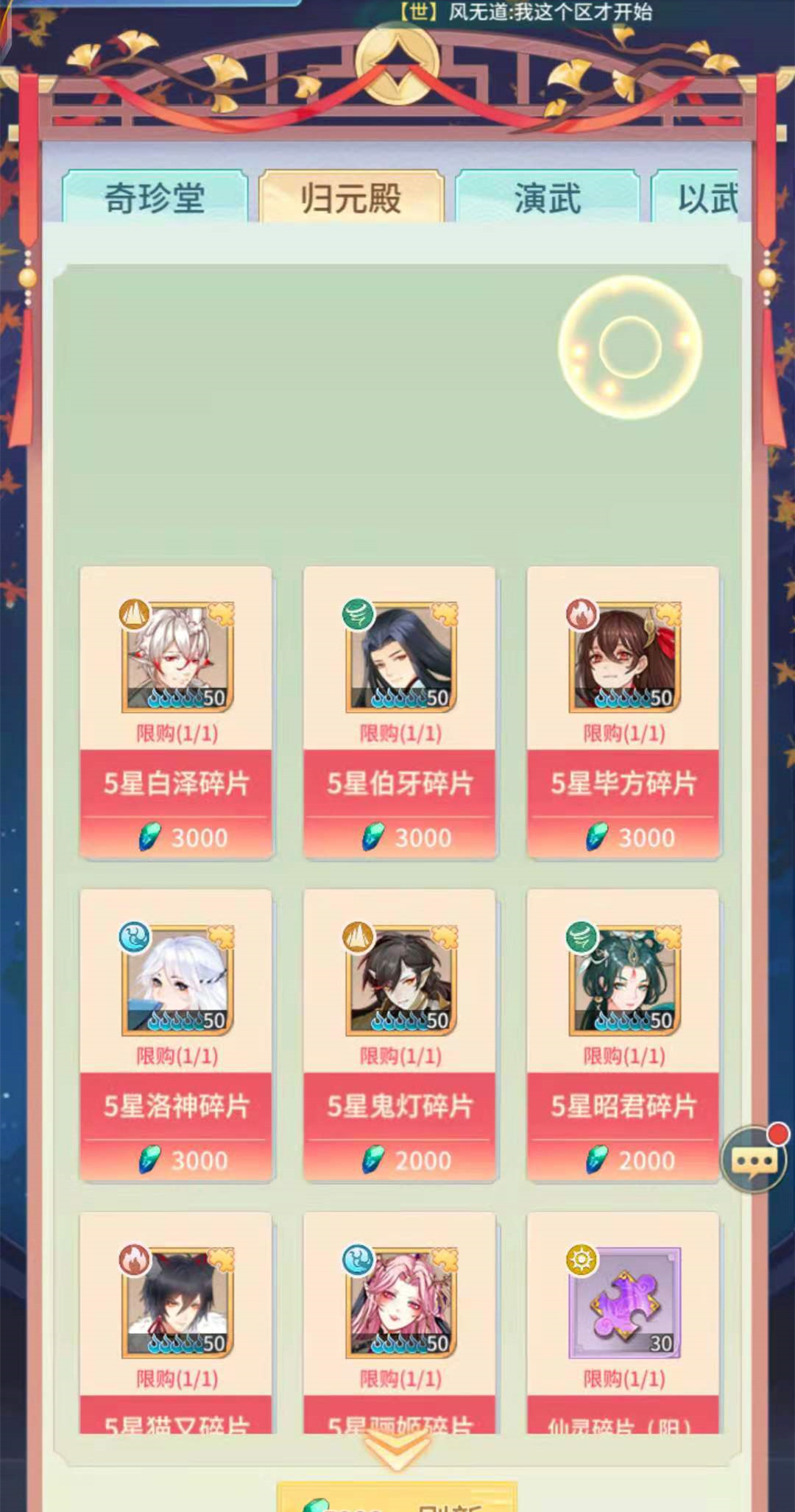Open the chat bubble button
Image resolution: width=795 pixels, height=1512 pixels.
tap(754, 1160)
